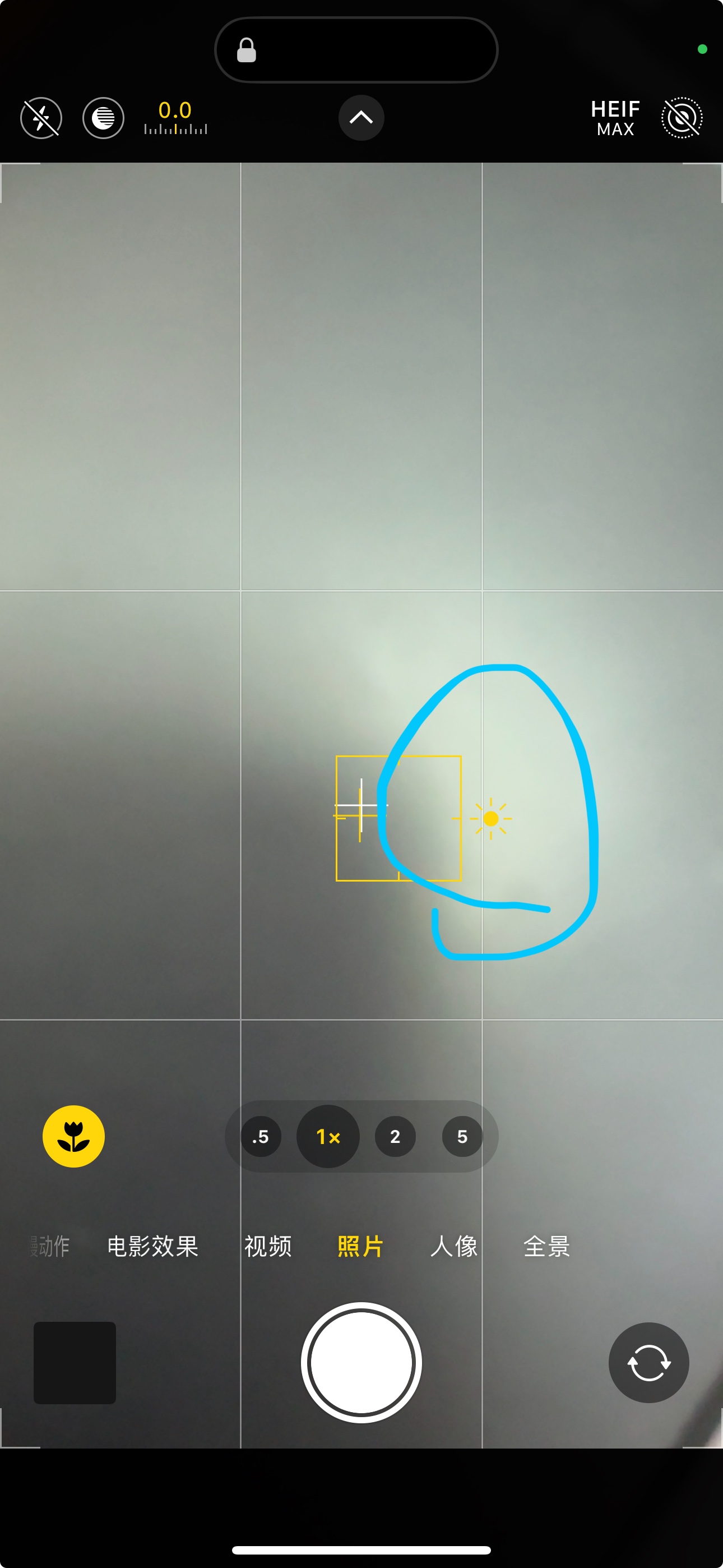Switch to 电影效果 mode
723x1568 pixels.
pyautogui.click(x=153, y=1246)
